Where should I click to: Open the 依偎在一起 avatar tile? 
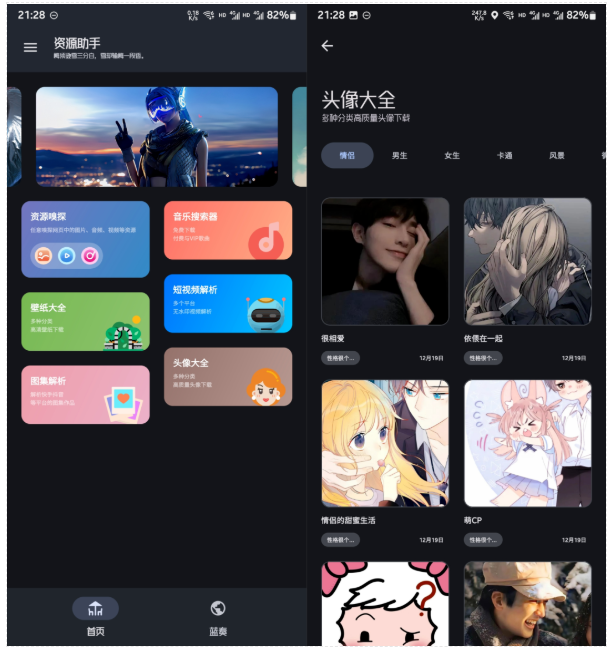pyautogui.click(x=527, y=261)
